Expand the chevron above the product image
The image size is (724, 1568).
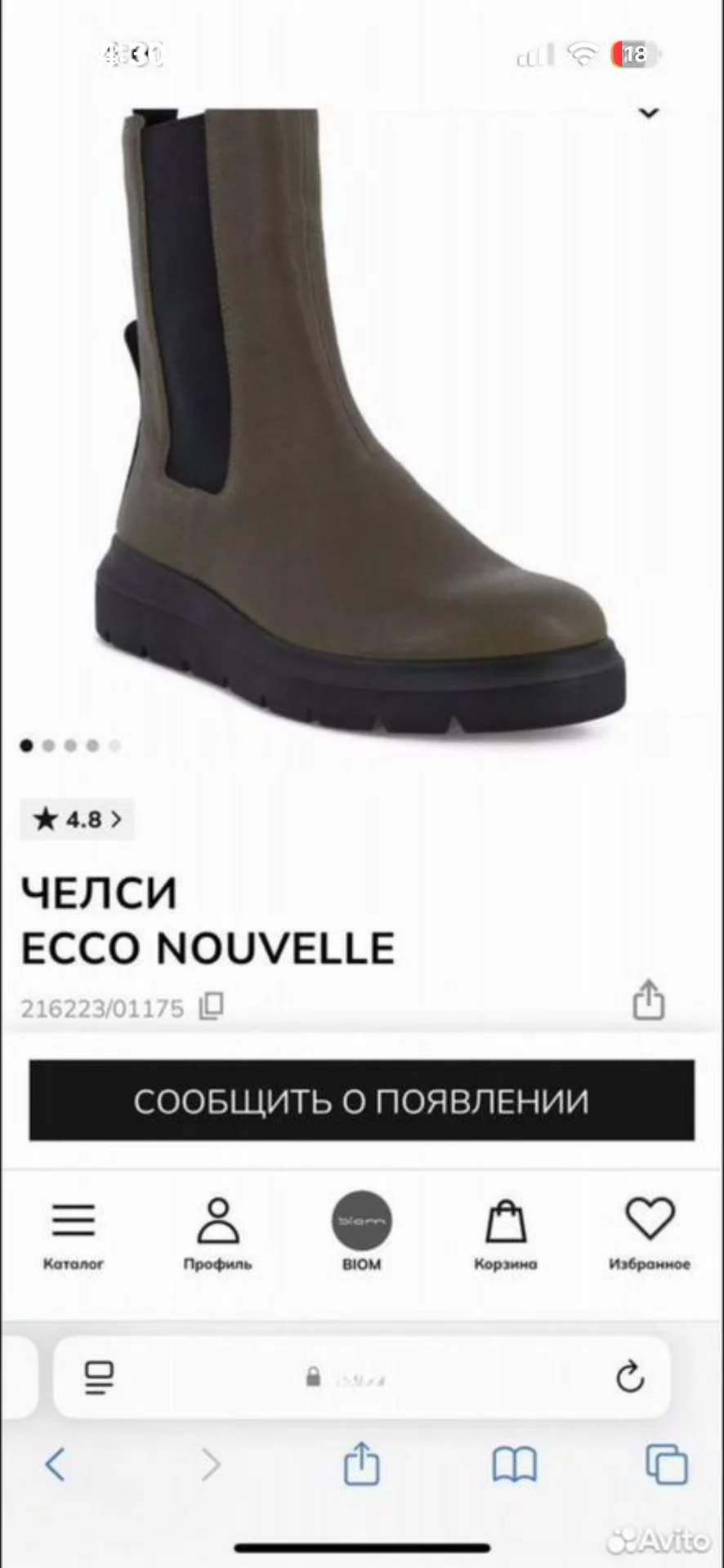tap(649, 113)
